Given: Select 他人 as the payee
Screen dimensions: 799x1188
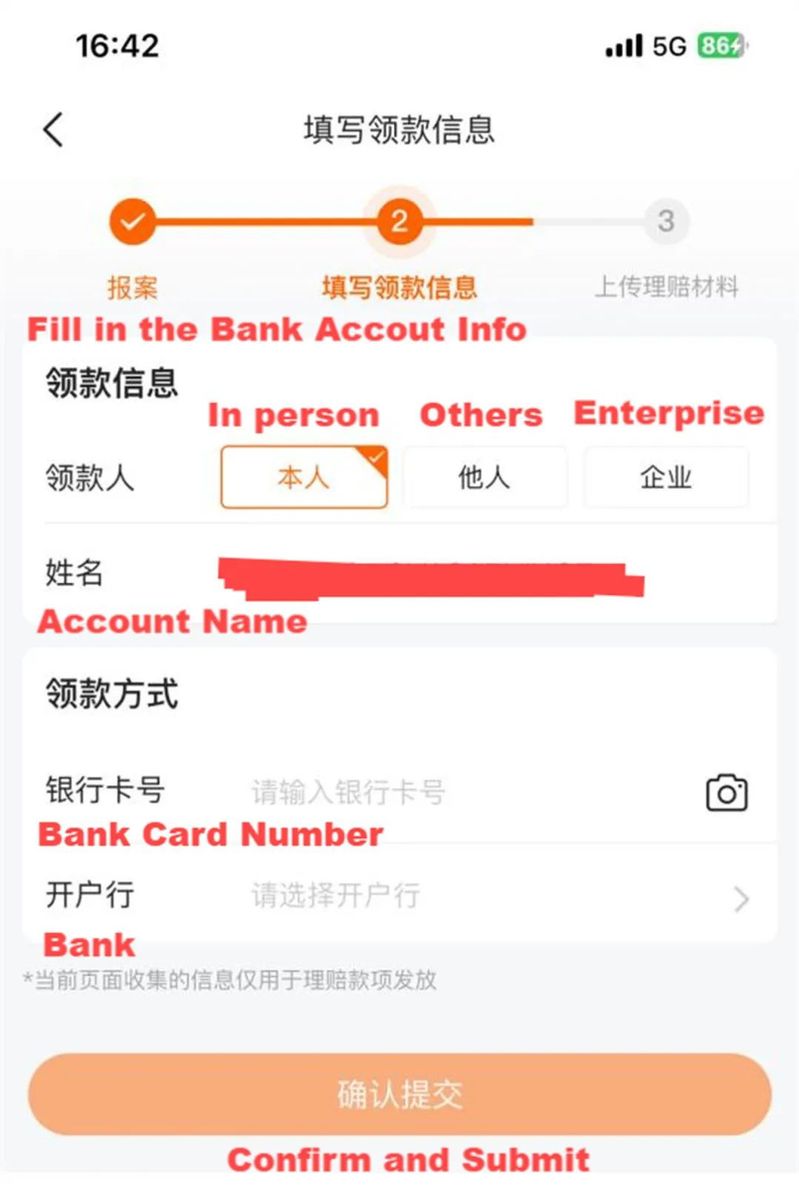Looking at the screenshot, I should (x=484, y=478).
